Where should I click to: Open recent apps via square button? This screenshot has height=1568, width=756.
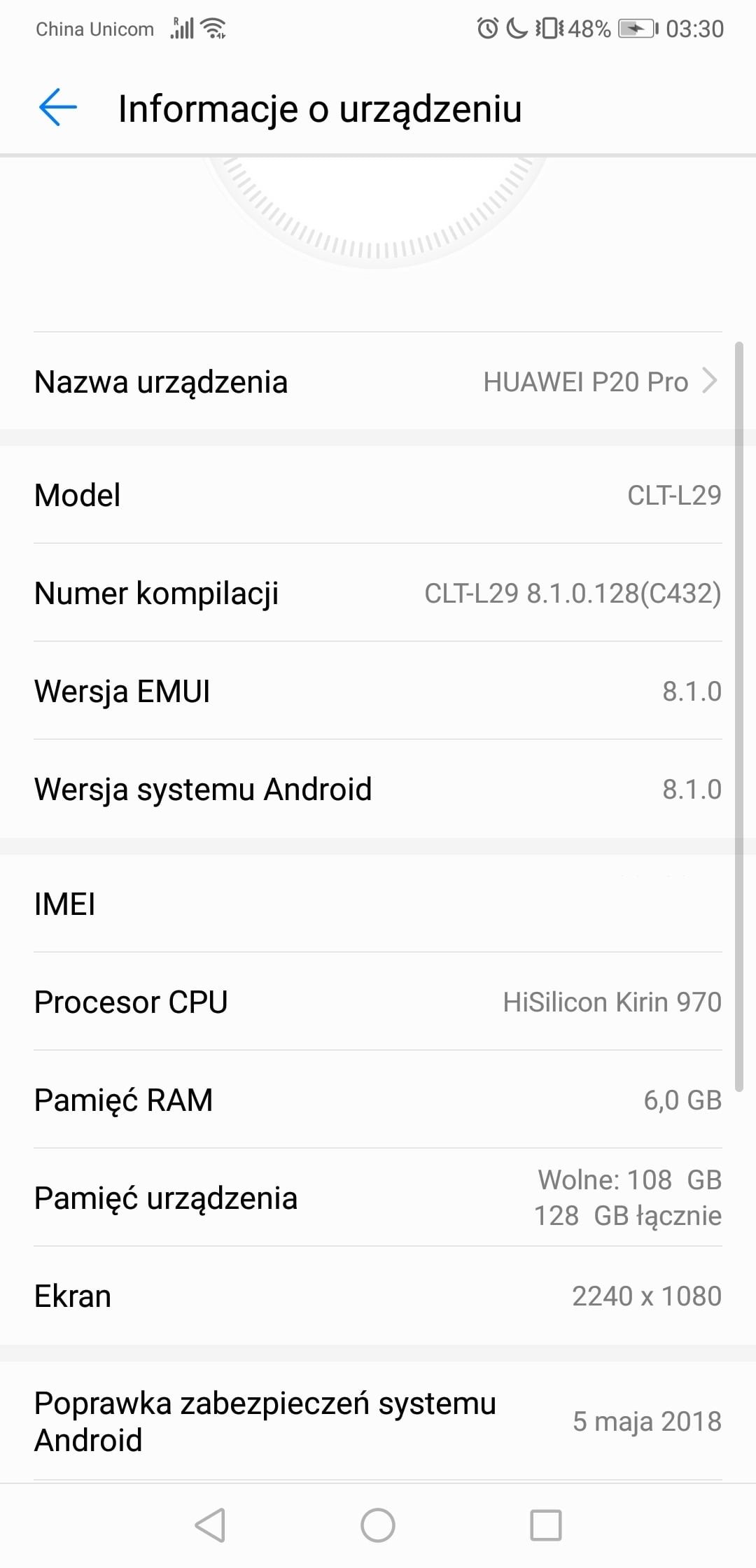546,1525
